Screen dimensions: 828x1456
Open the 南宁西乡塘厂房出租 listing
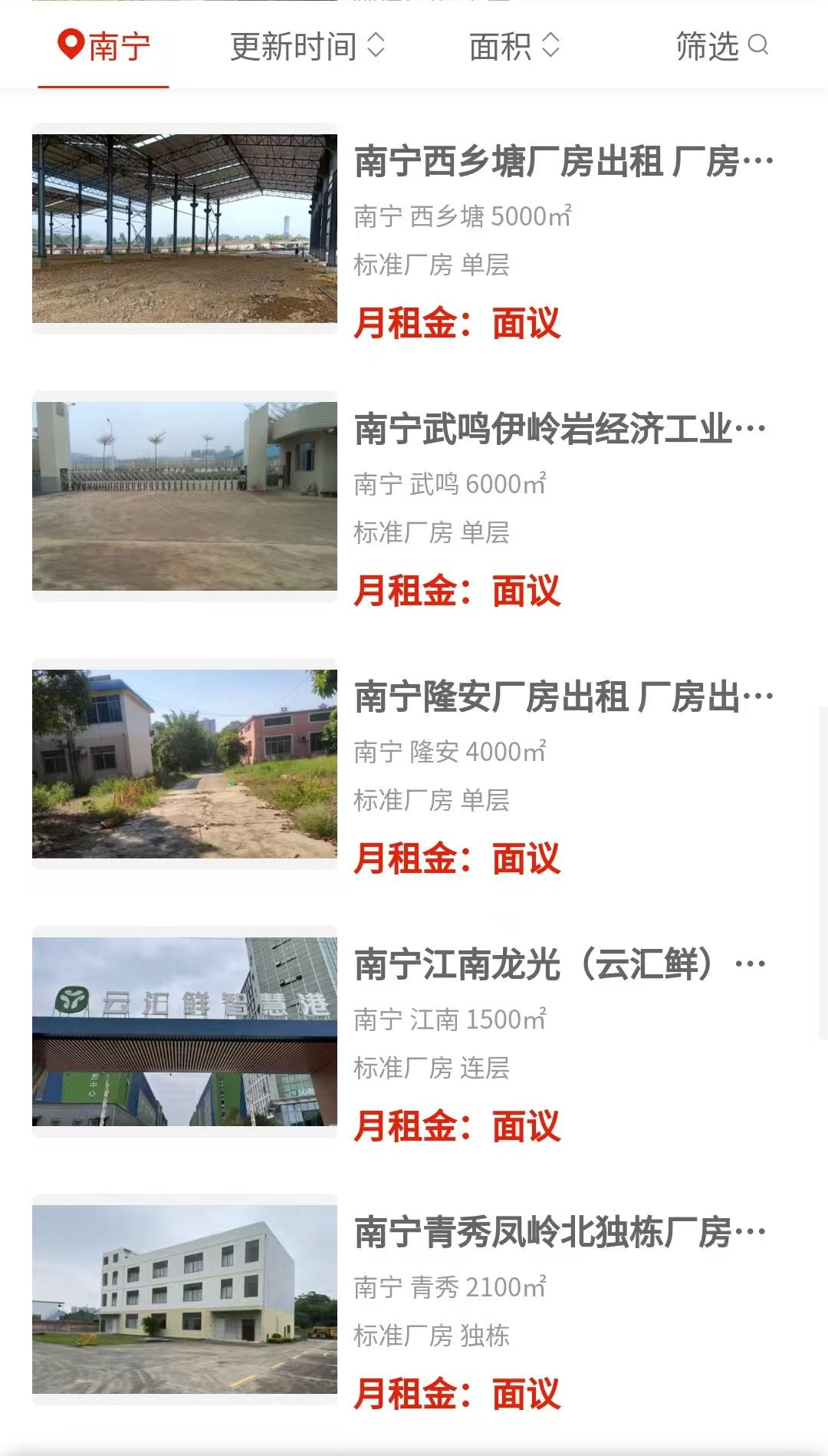pyautogui.click(x=563, y=163)
